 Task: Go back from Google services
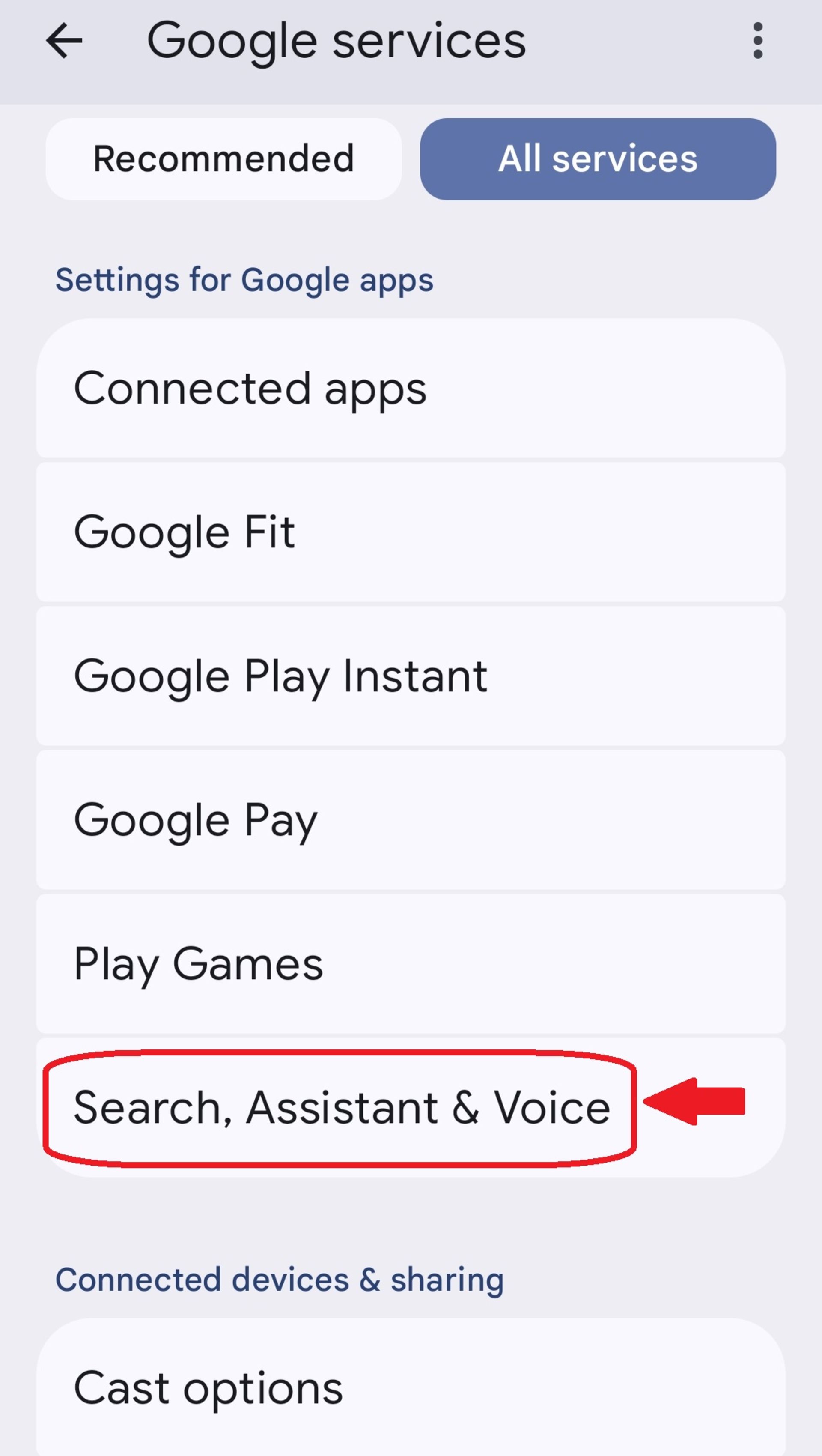(x=64, y=41)
